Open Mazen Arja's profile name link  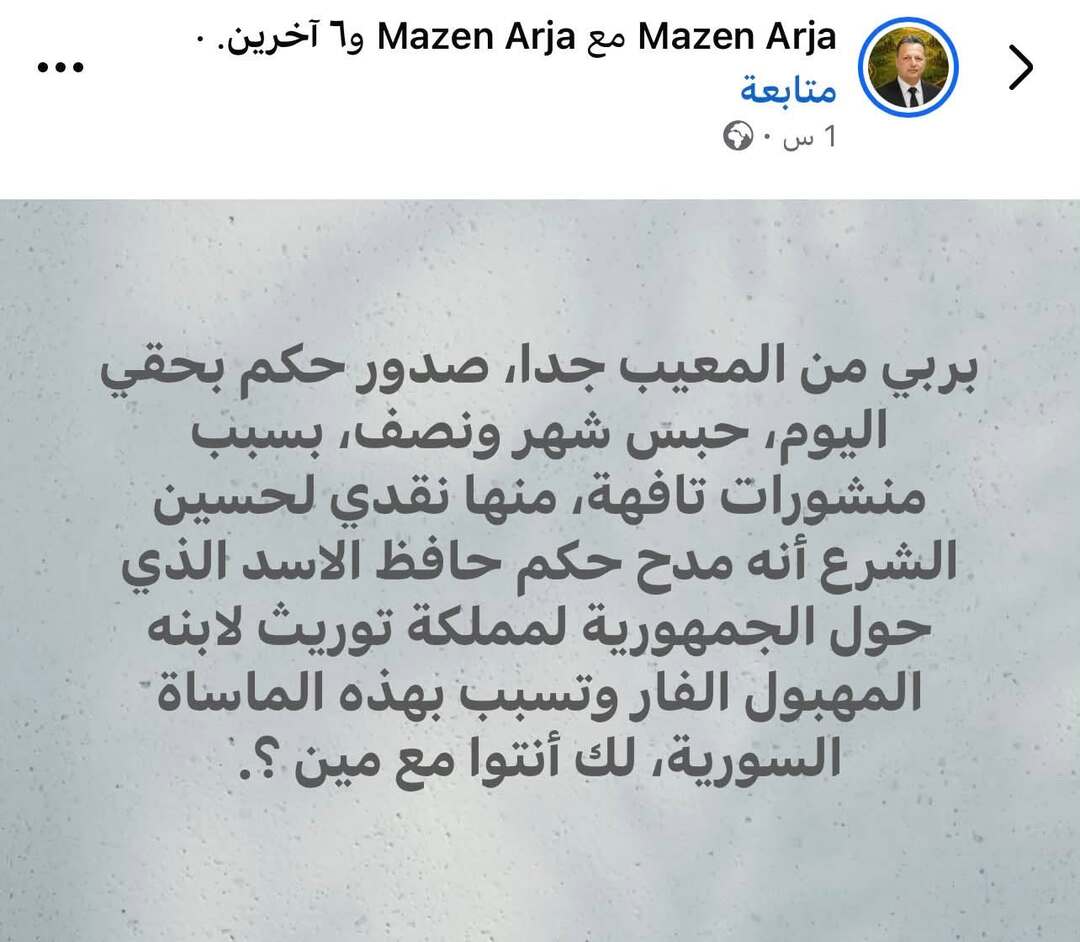pyautogui.click(x=737, y=36)
